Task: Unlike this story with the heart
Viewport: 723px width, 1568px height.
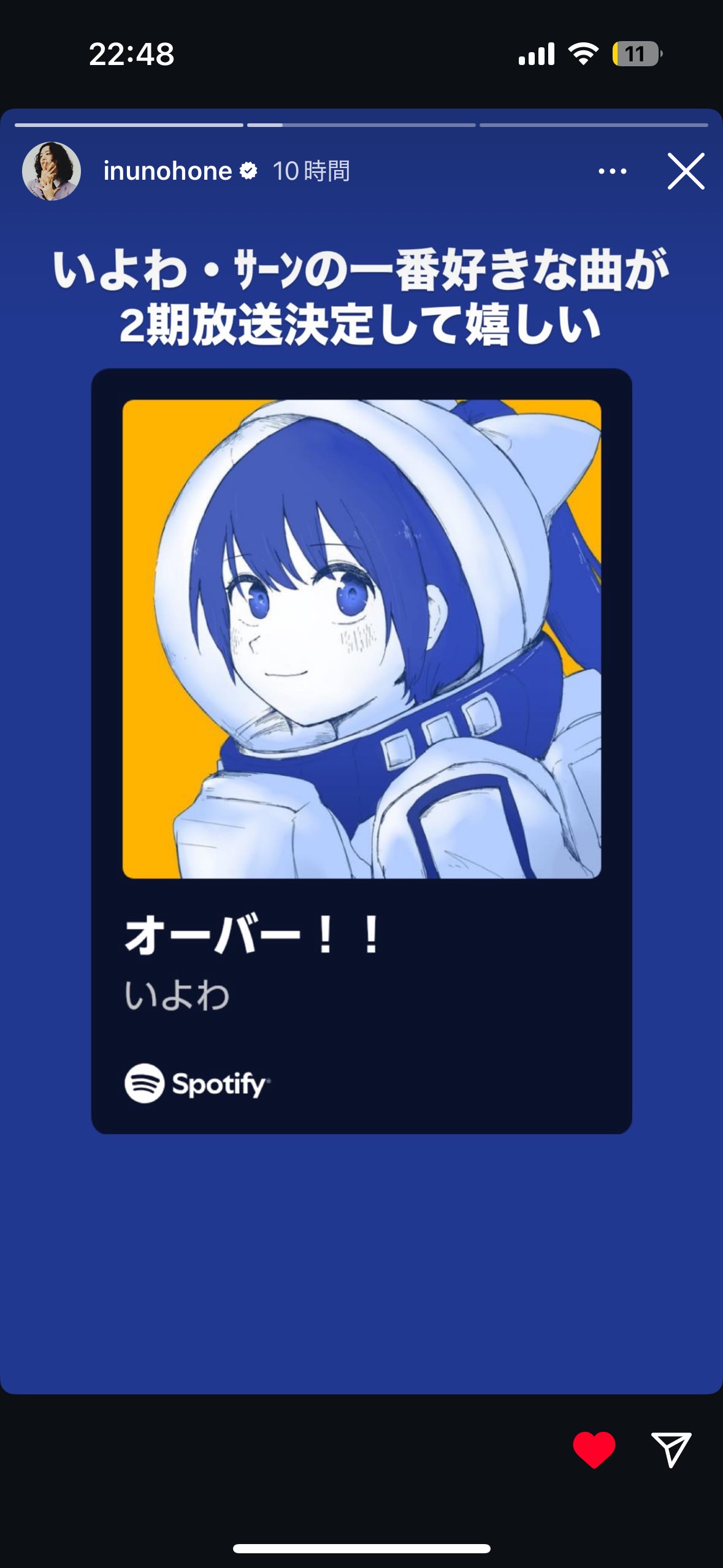Action: [594, 1449]
